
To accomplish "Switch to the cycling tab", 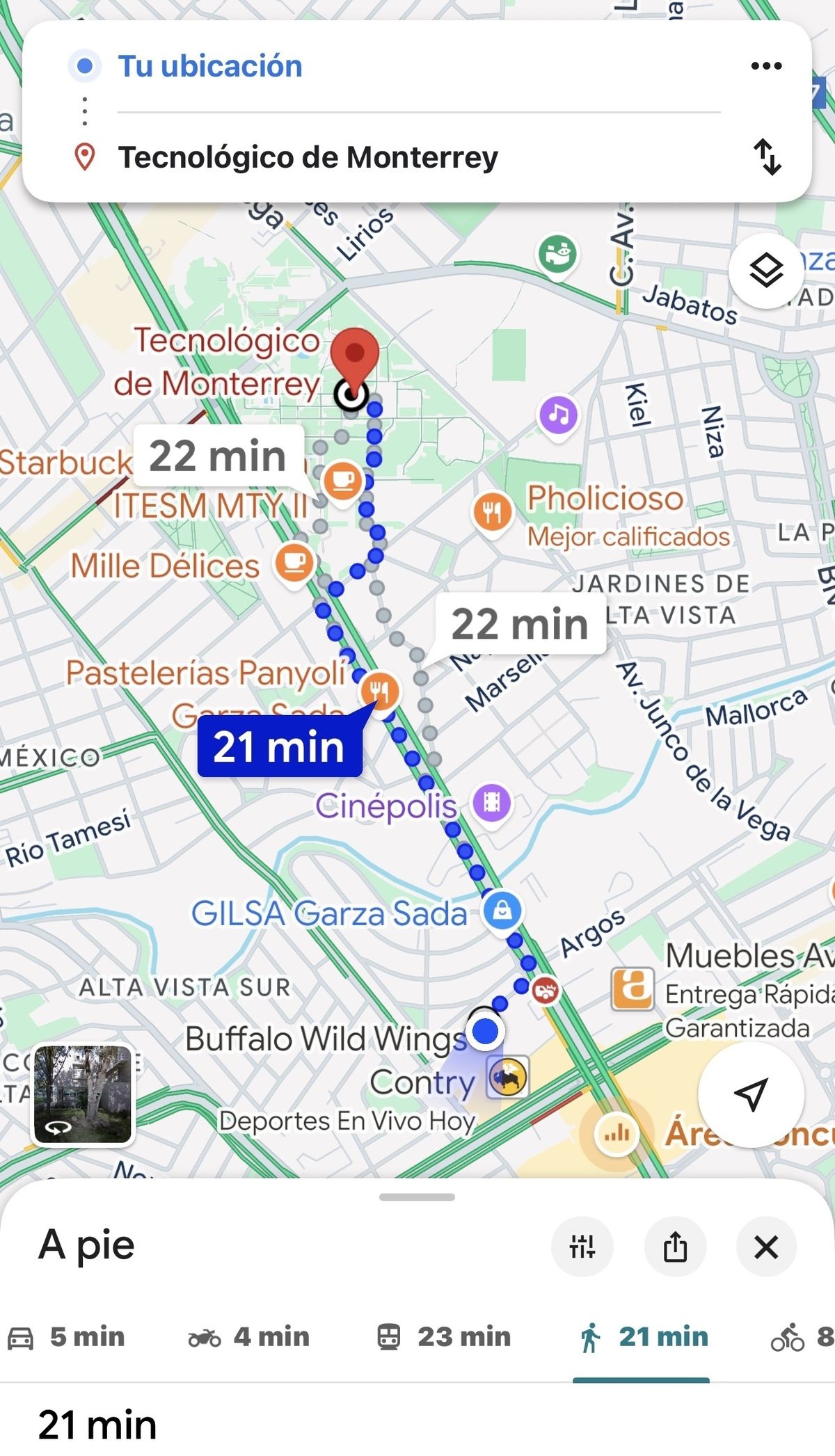I will tap(800, 1336).
